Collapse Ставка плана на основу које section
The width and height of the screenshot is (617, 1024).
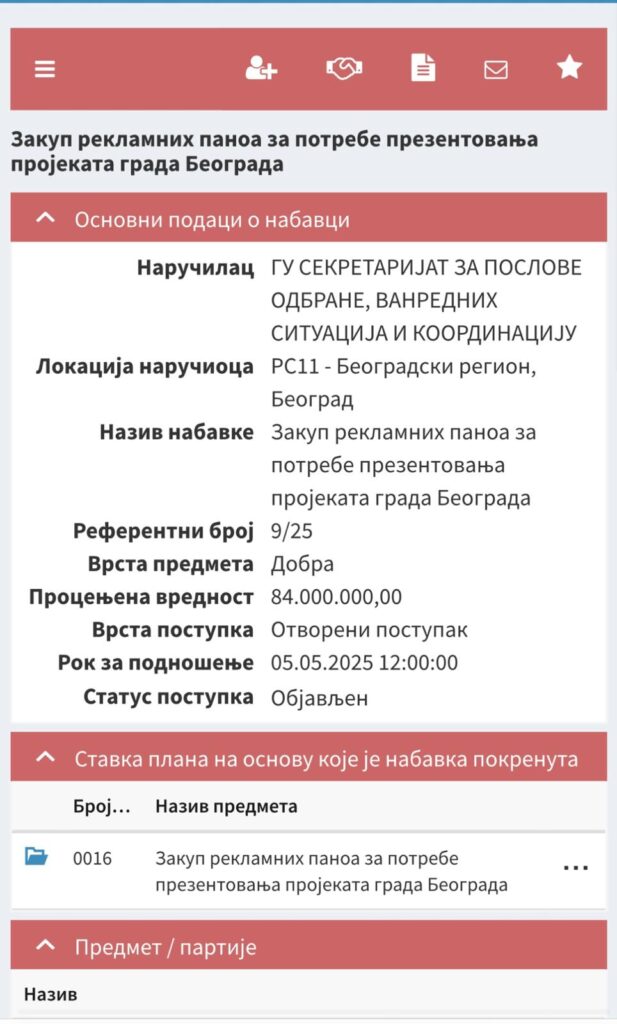click(45, 758)
